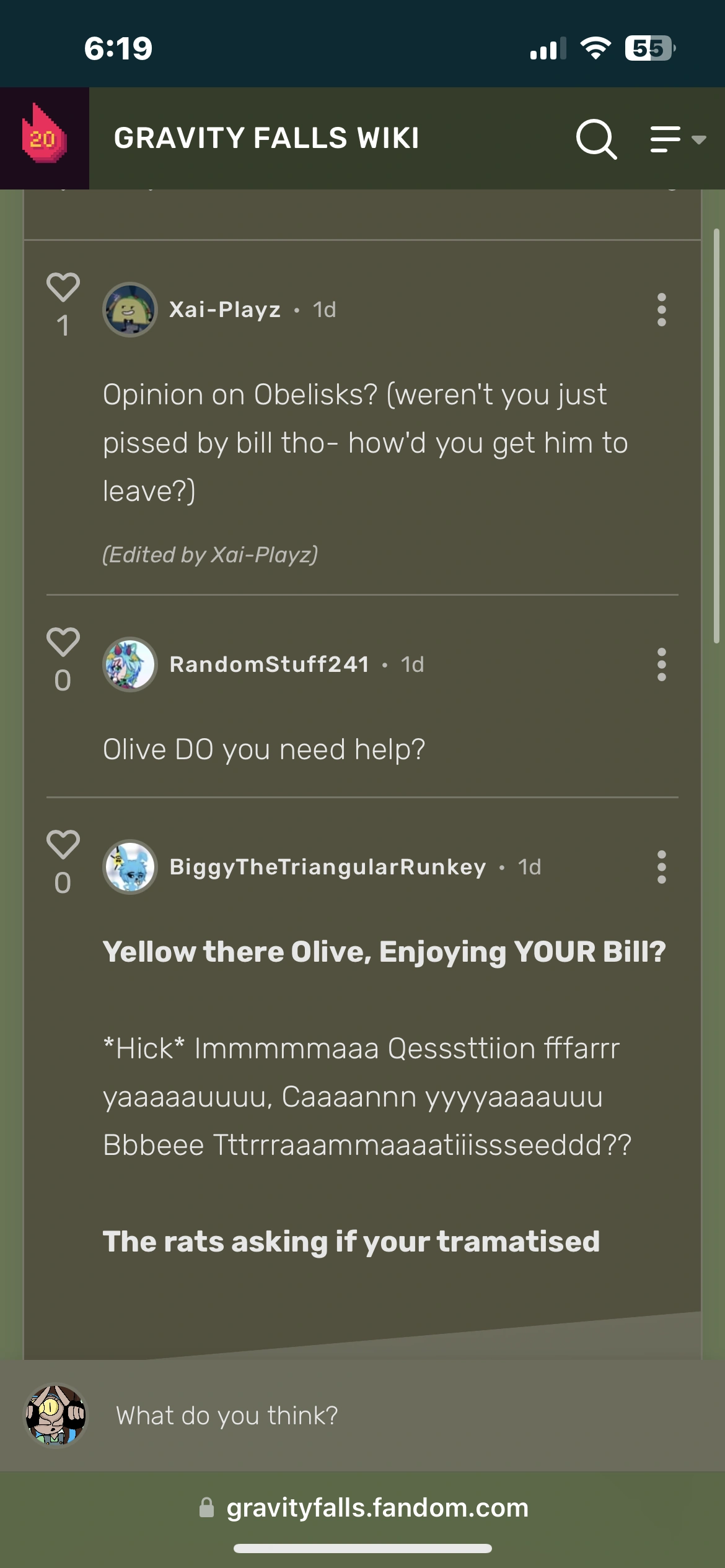Open the GRAVITY FALLS WIKI title link

click(266, 139)
